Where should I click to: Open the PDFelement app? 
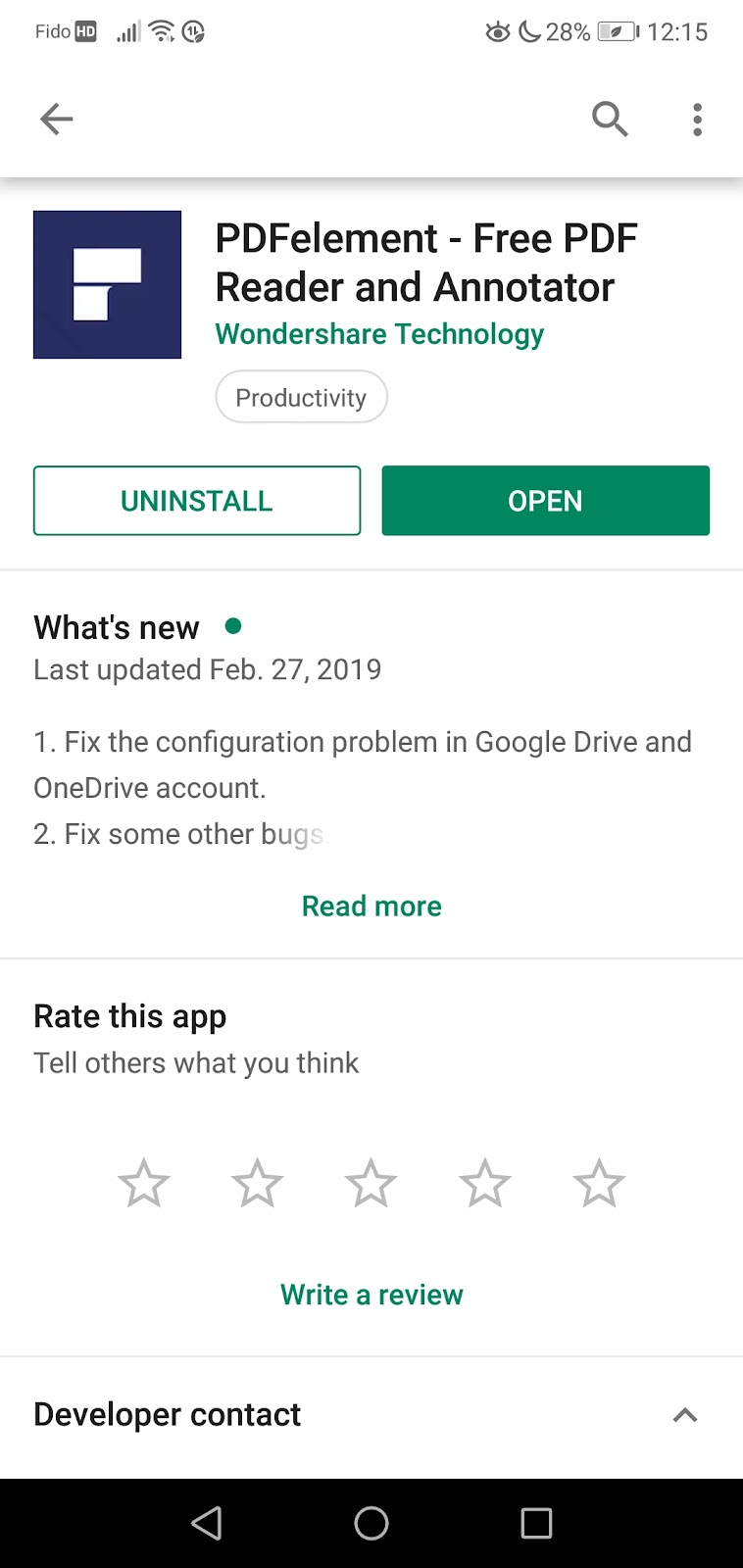click(x=545, y=501)
